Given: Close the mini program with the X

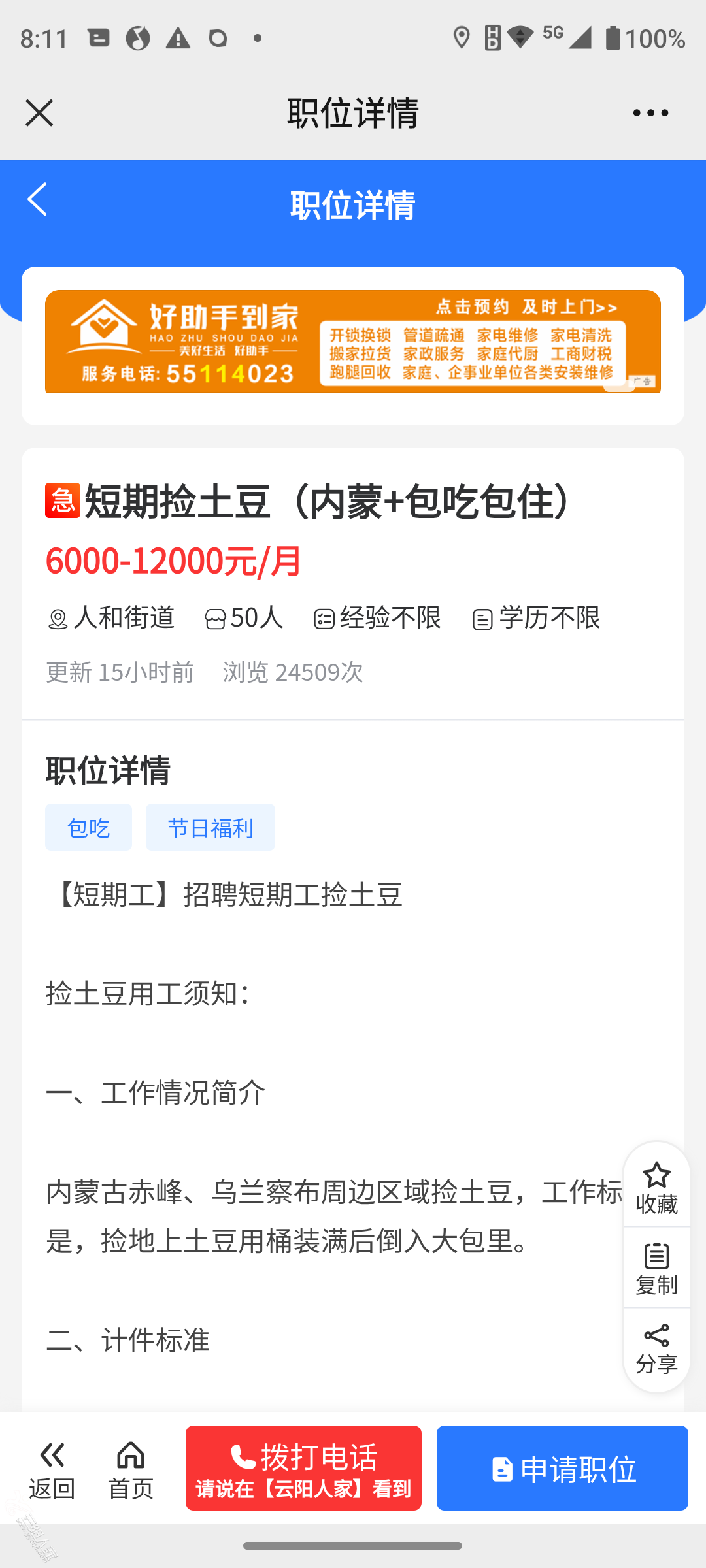Looking at the screenshot, I should click(x=39, y=113).
